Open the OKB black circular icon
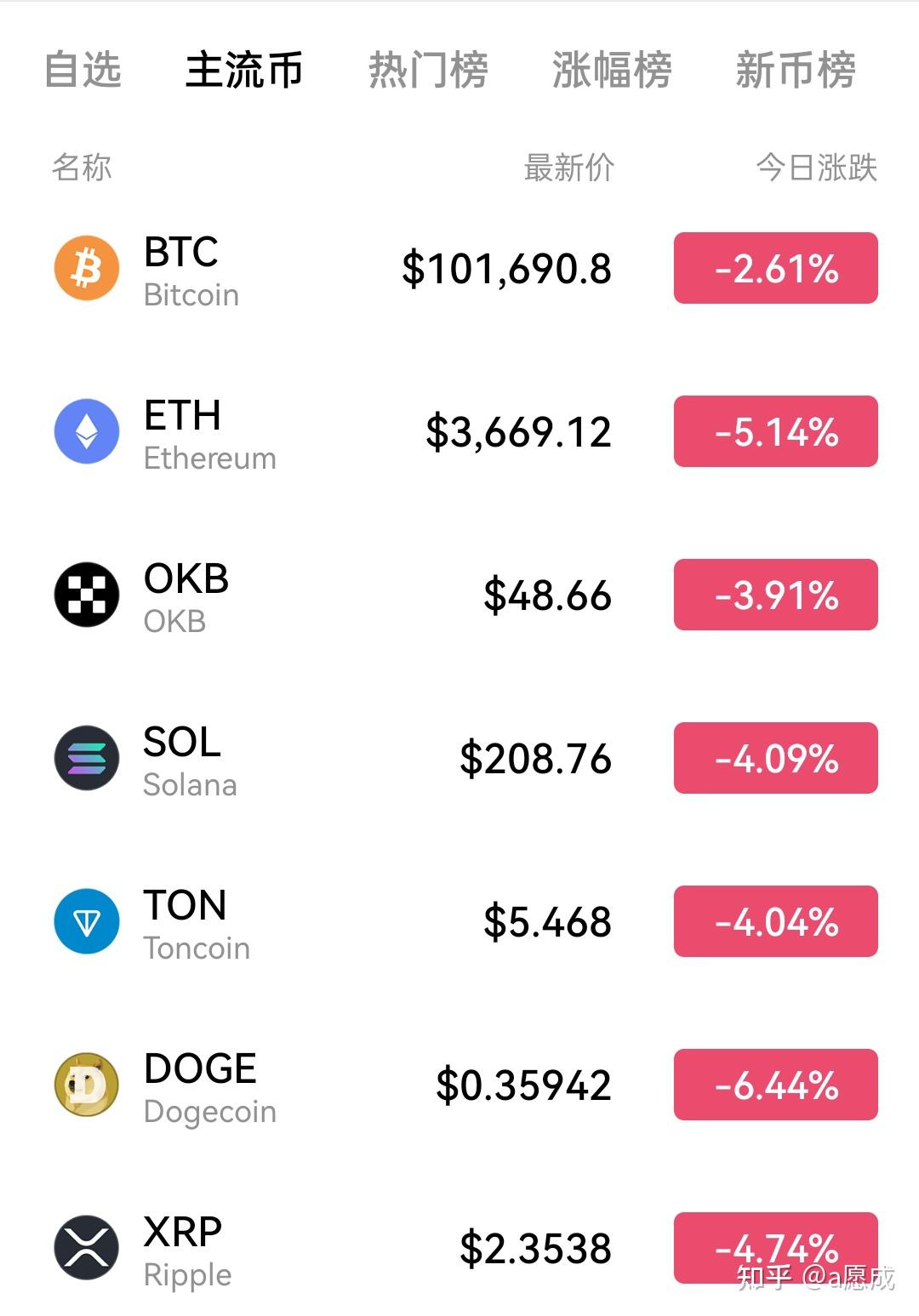The width and height of the screenshot is (919, 1316). [x=86, y=595]
